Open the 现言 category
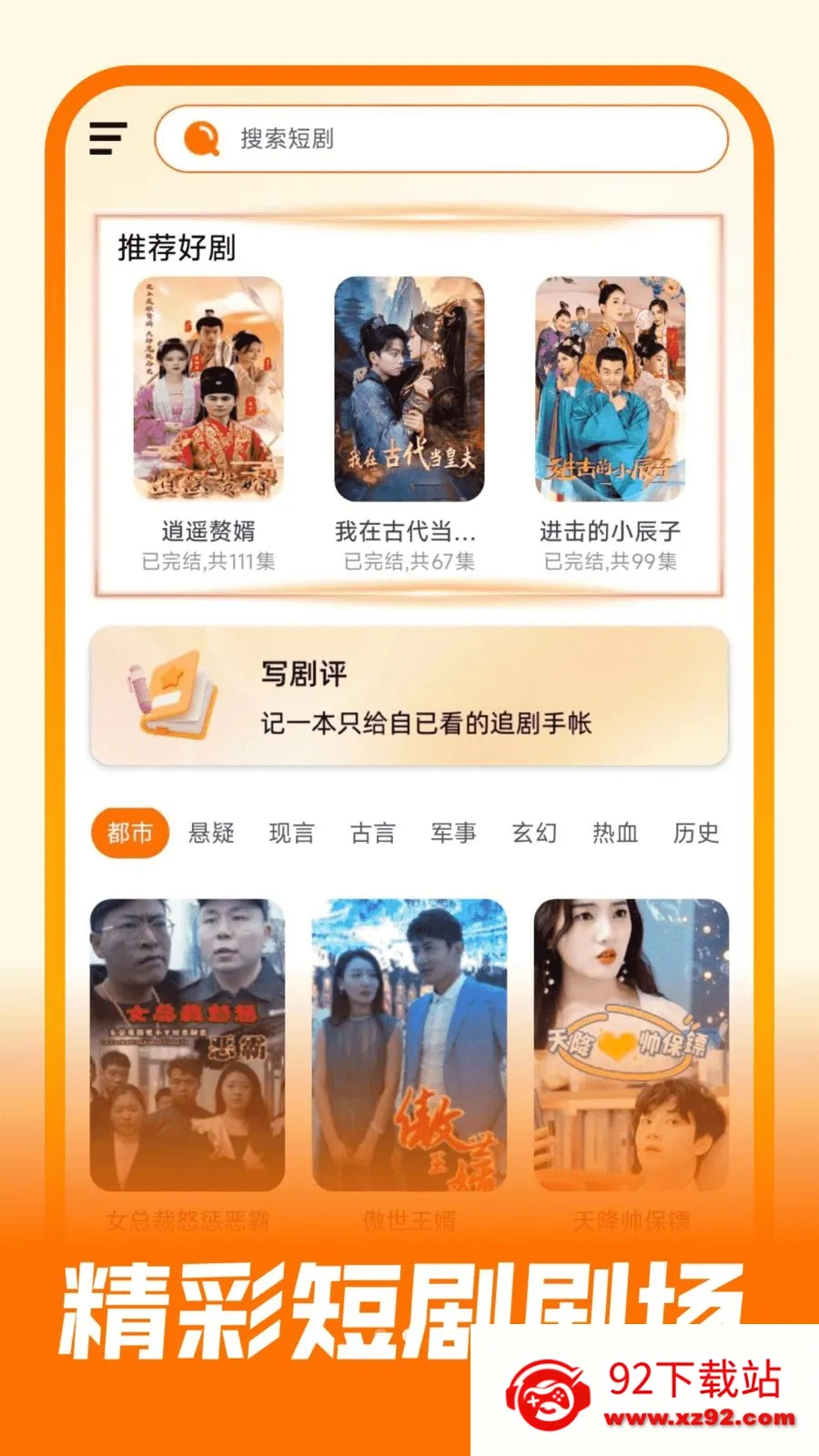The width and height of the screenshot is (819, 1456). tap(293, 833)
